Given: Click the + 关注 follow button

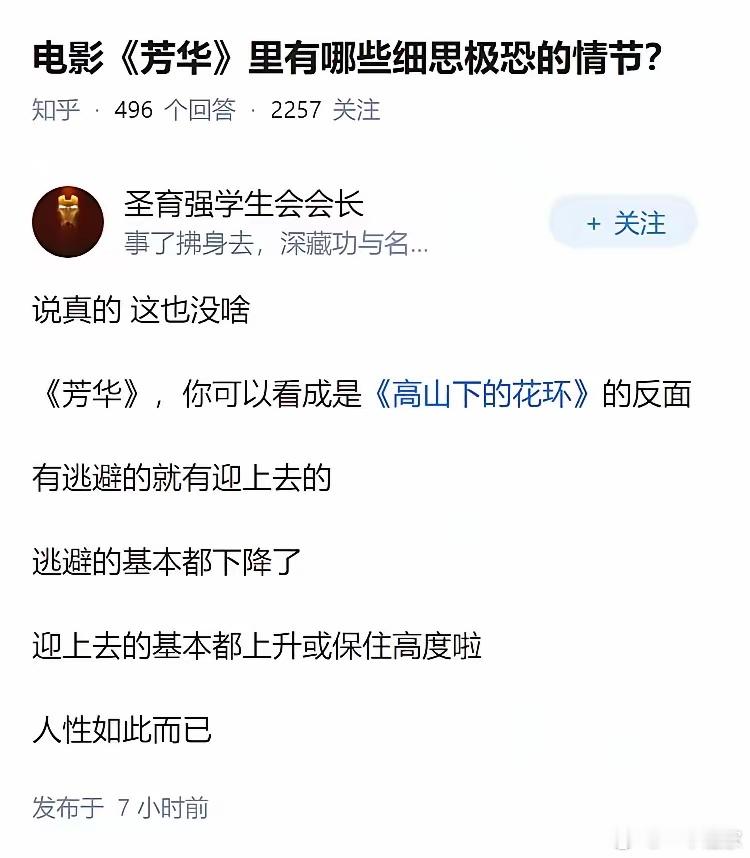Looking at the screenshot, I should (622, 224).
